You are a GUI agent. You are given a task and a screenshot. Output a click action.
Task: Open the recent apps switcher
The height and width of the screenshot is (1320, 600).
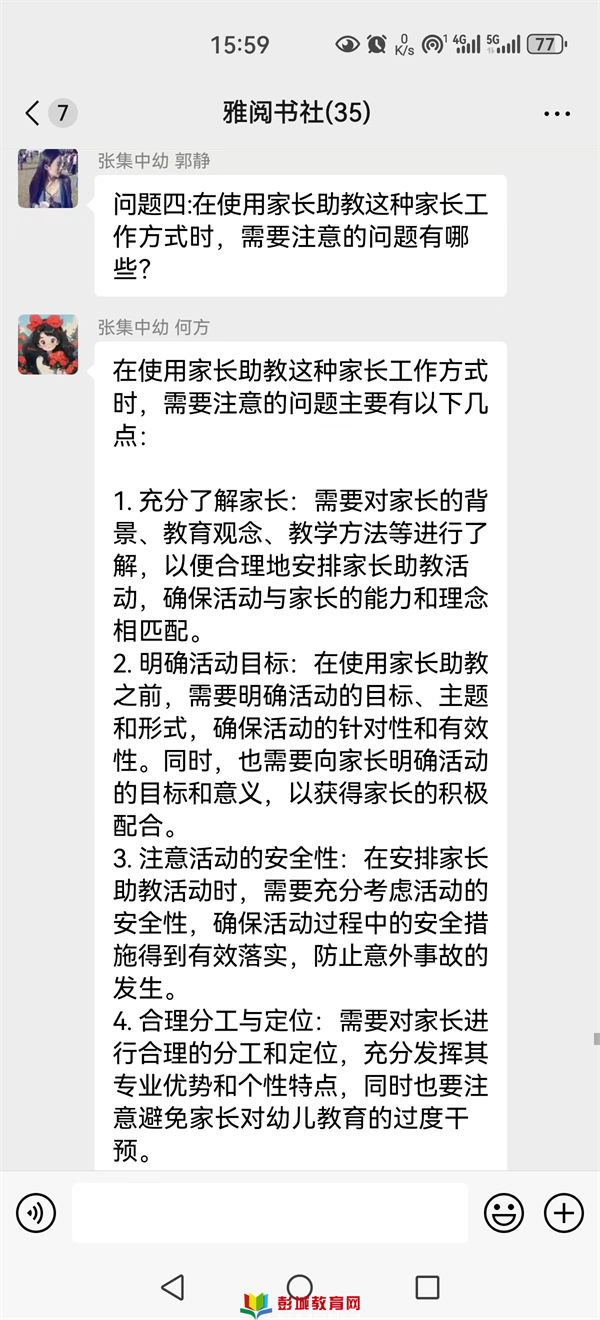pyautogui.click(x=427, y=1287)
